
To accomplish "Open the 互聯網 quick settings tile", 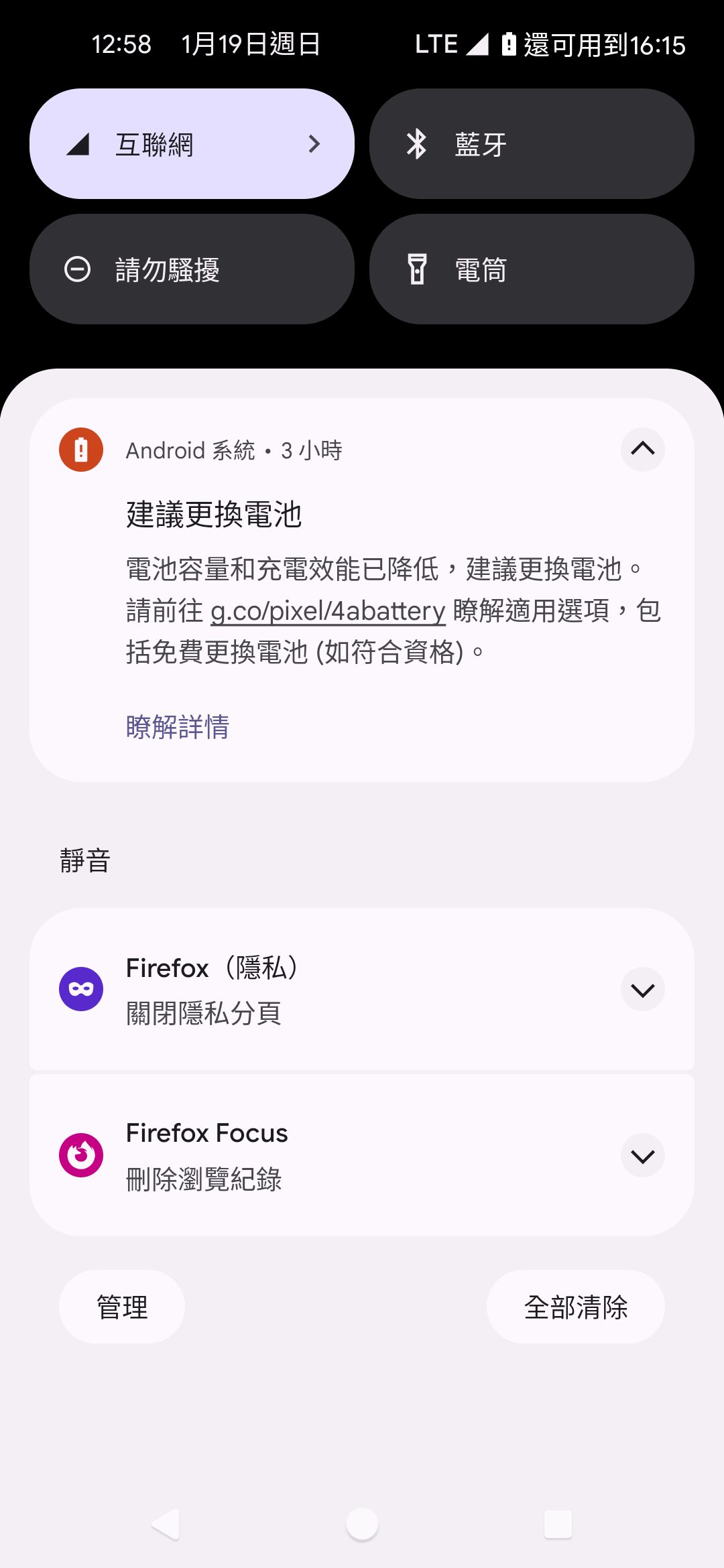I will 192,143.
